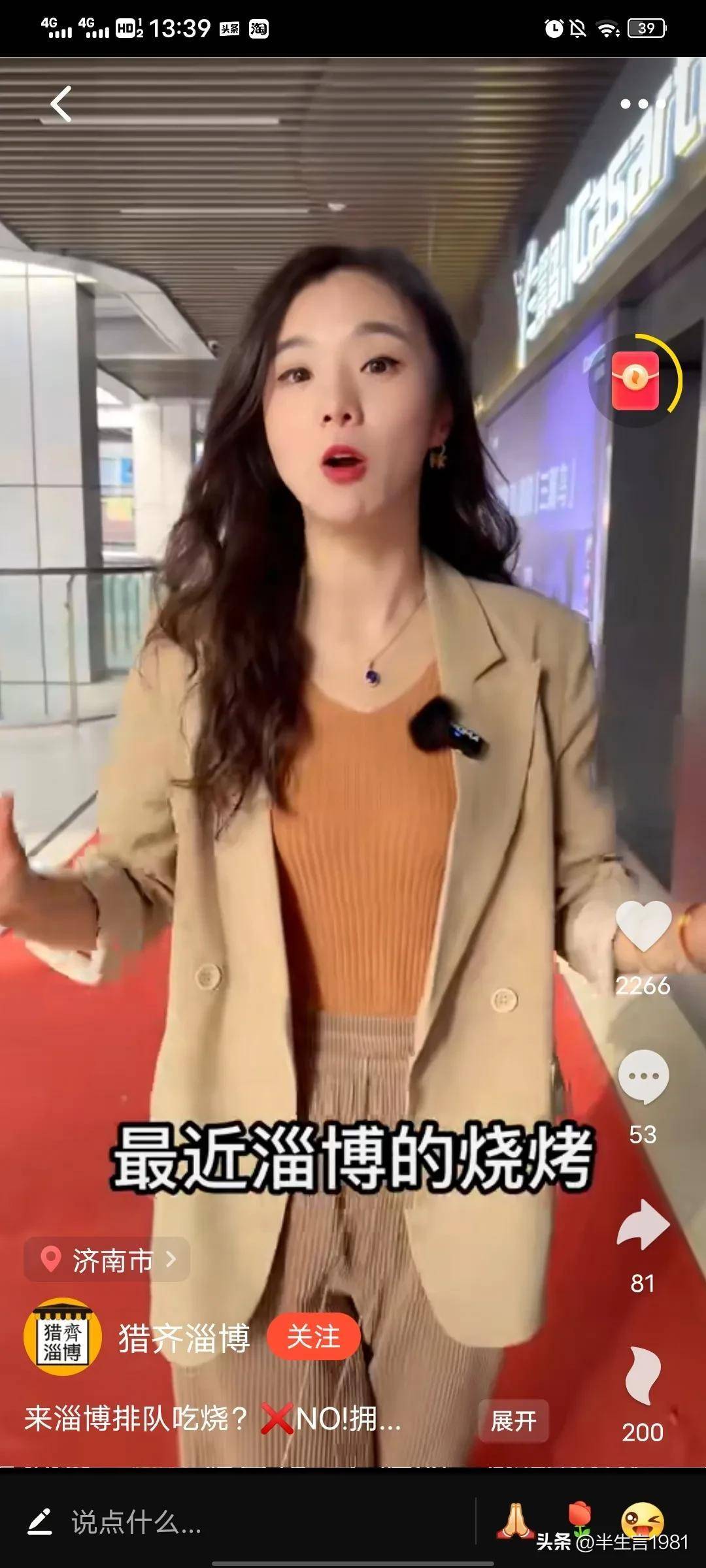
Task: Send the praying hands emoji reaction
Action: click(516, 1520)
